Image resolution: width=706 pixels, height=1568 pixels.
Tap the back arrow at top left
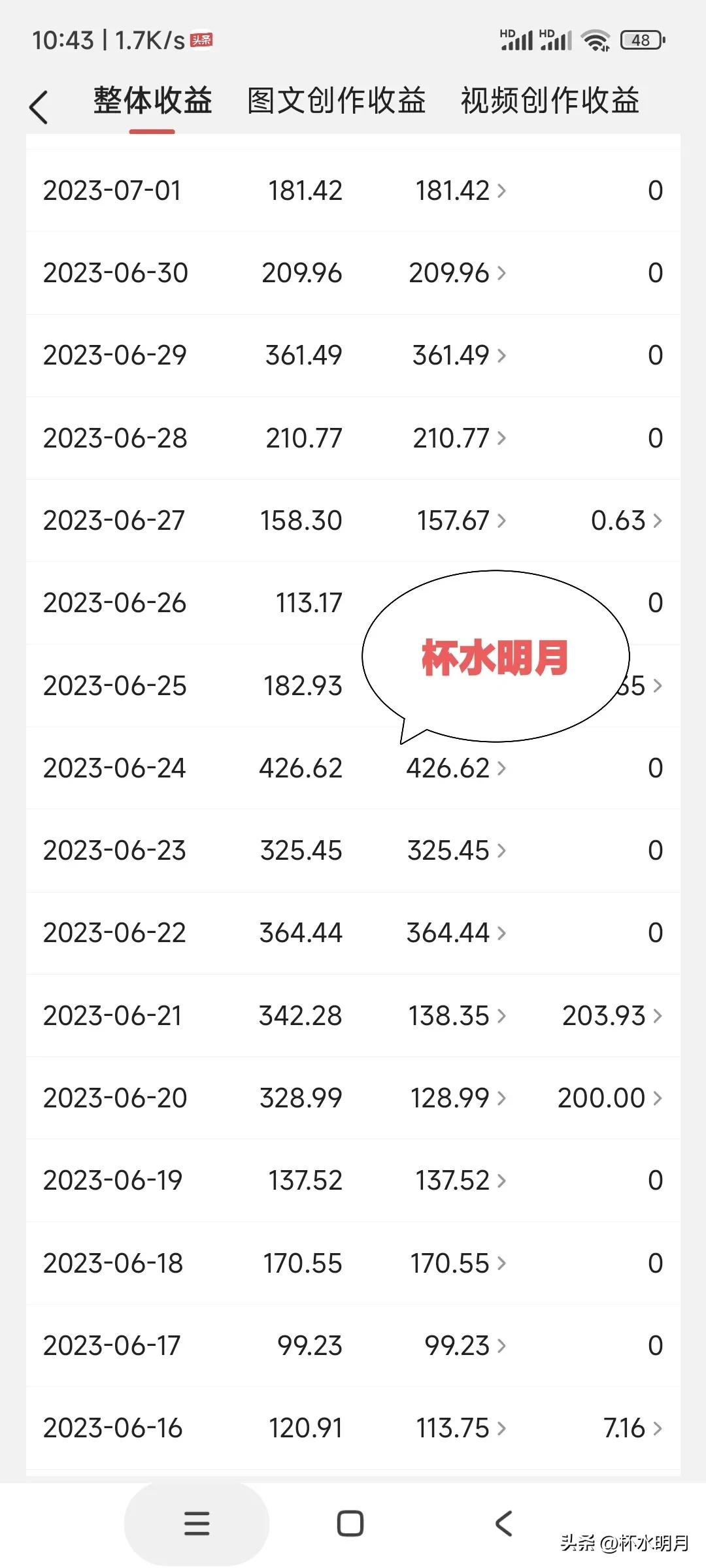[41, 105]
